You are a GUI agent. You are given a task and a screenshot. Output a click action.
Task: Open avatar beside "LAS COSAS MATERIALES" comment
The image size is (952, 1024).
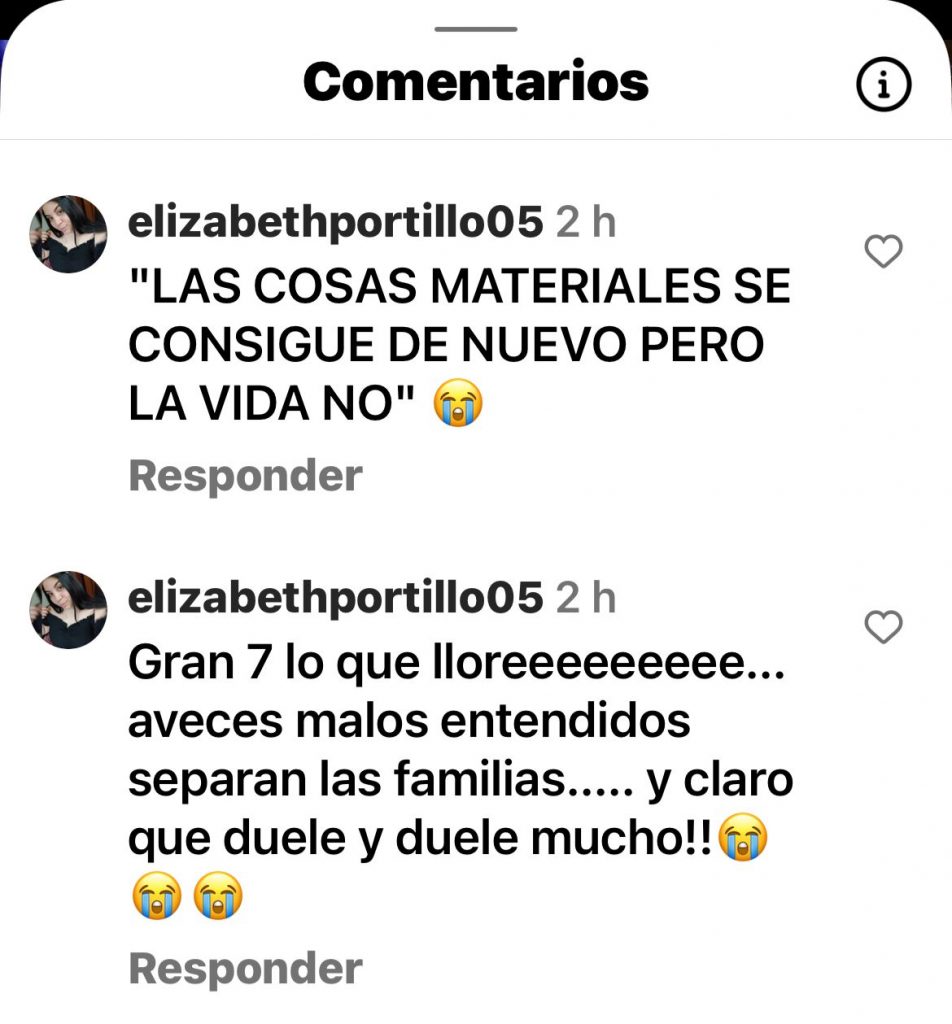click(x=69, y=235)
